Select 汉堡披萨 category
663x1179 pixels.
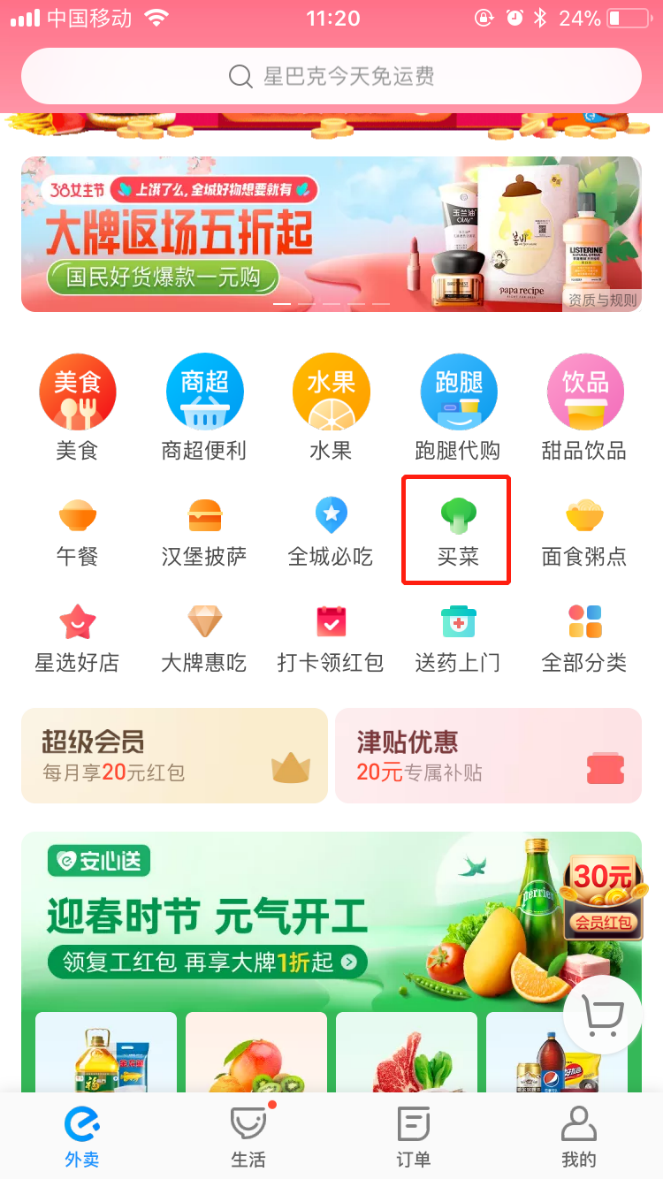point(204,532)
